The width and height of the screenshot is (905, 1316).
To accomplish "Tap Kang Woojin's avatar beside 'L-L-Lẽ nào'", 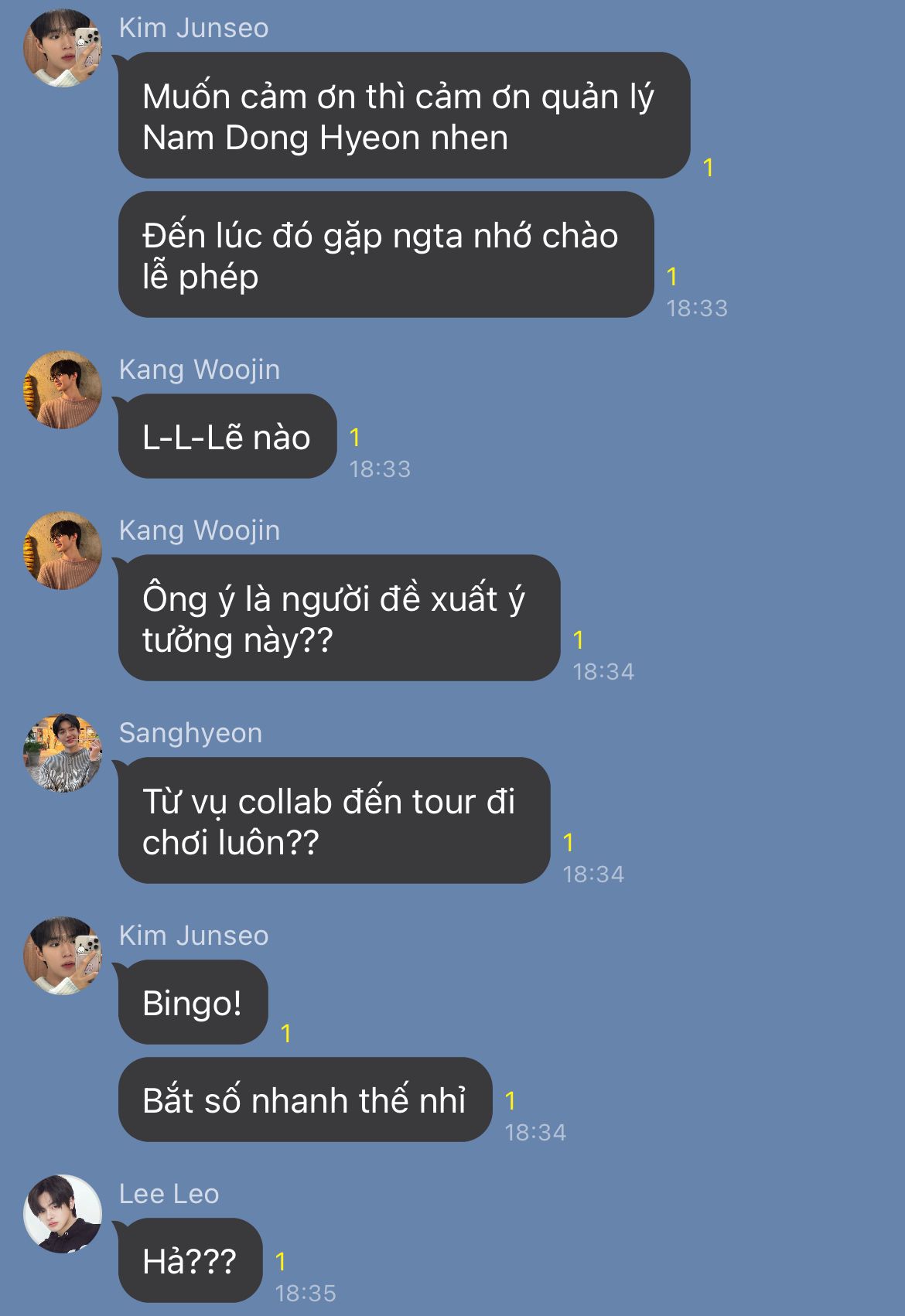I will 63,390.
